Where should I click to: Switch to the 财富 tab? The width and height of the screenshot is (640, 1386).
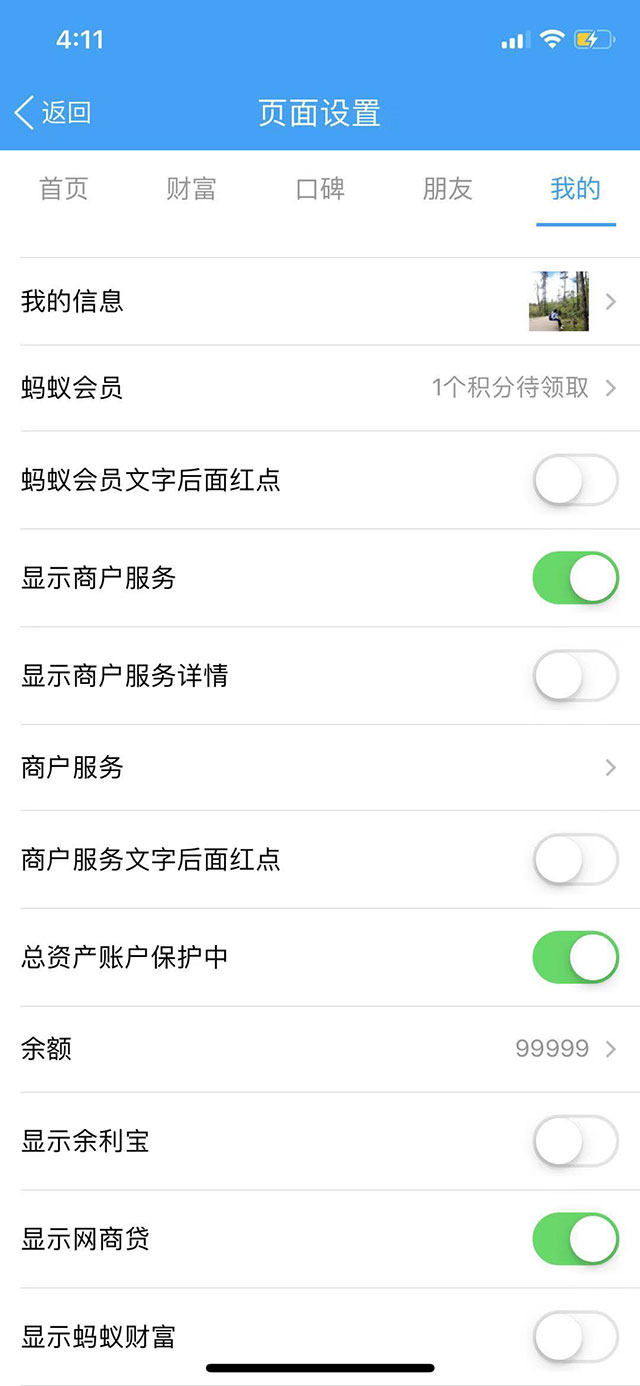tap(191, 189)
